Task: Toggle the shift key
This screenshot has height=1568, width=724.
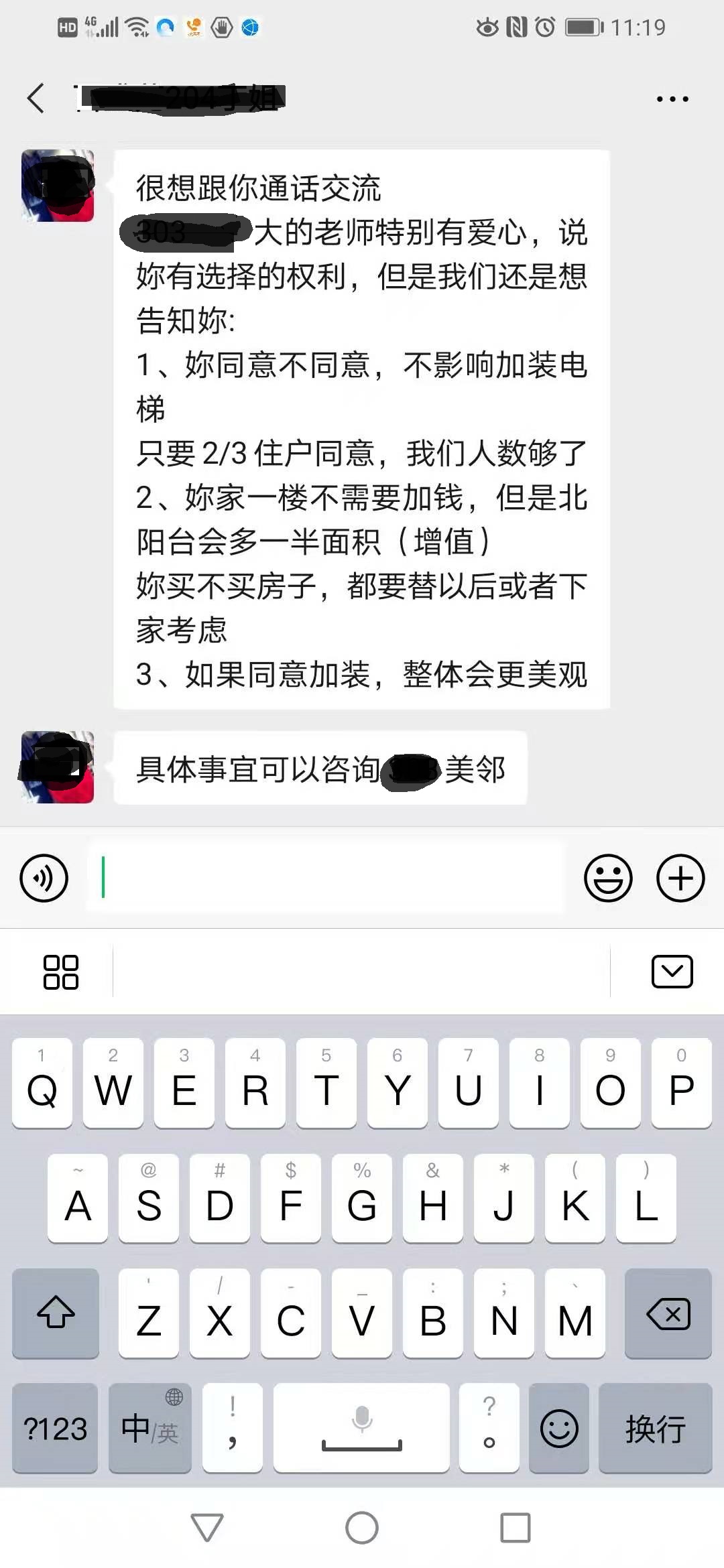Action: click(x=56, y=1313)
